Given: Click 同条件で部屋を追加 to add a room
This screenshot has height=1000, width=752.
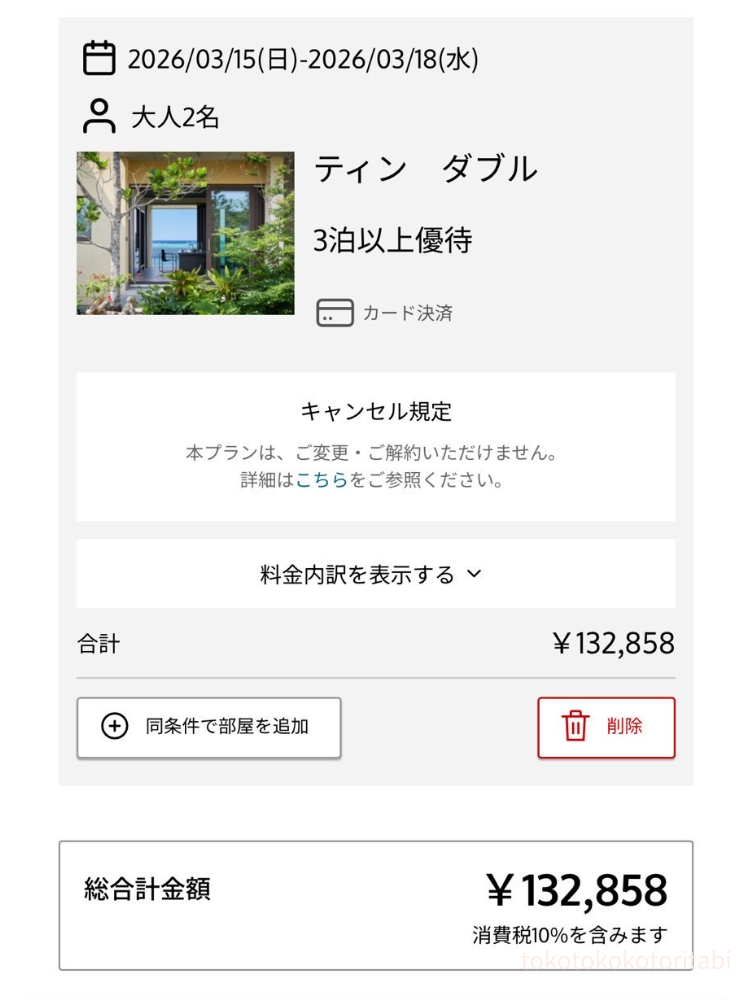Looking at the screenshot, I should [x=208, y=728].
